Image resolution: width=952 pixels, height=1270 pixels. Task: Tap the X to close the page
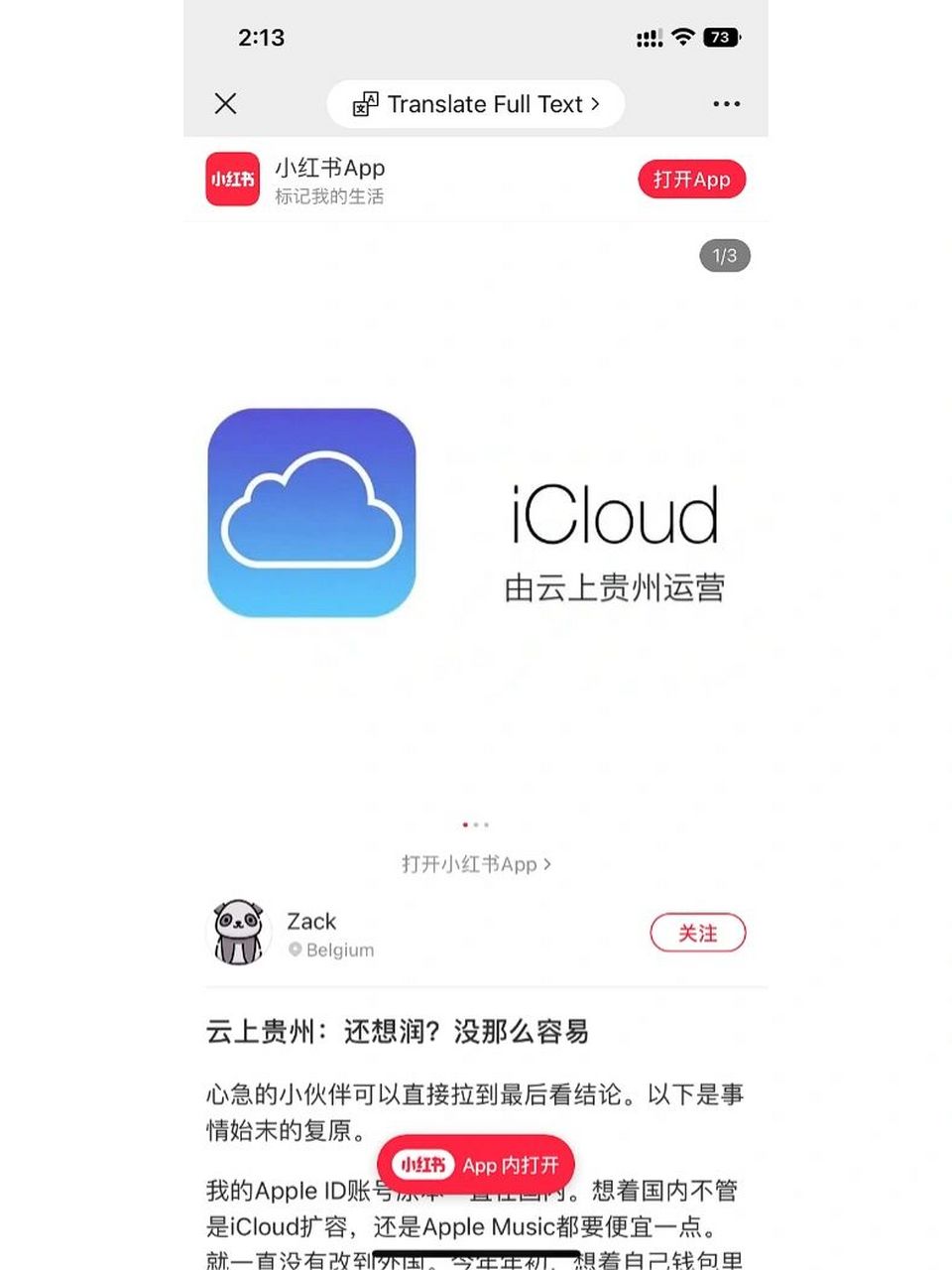click(x=225, y=103)
